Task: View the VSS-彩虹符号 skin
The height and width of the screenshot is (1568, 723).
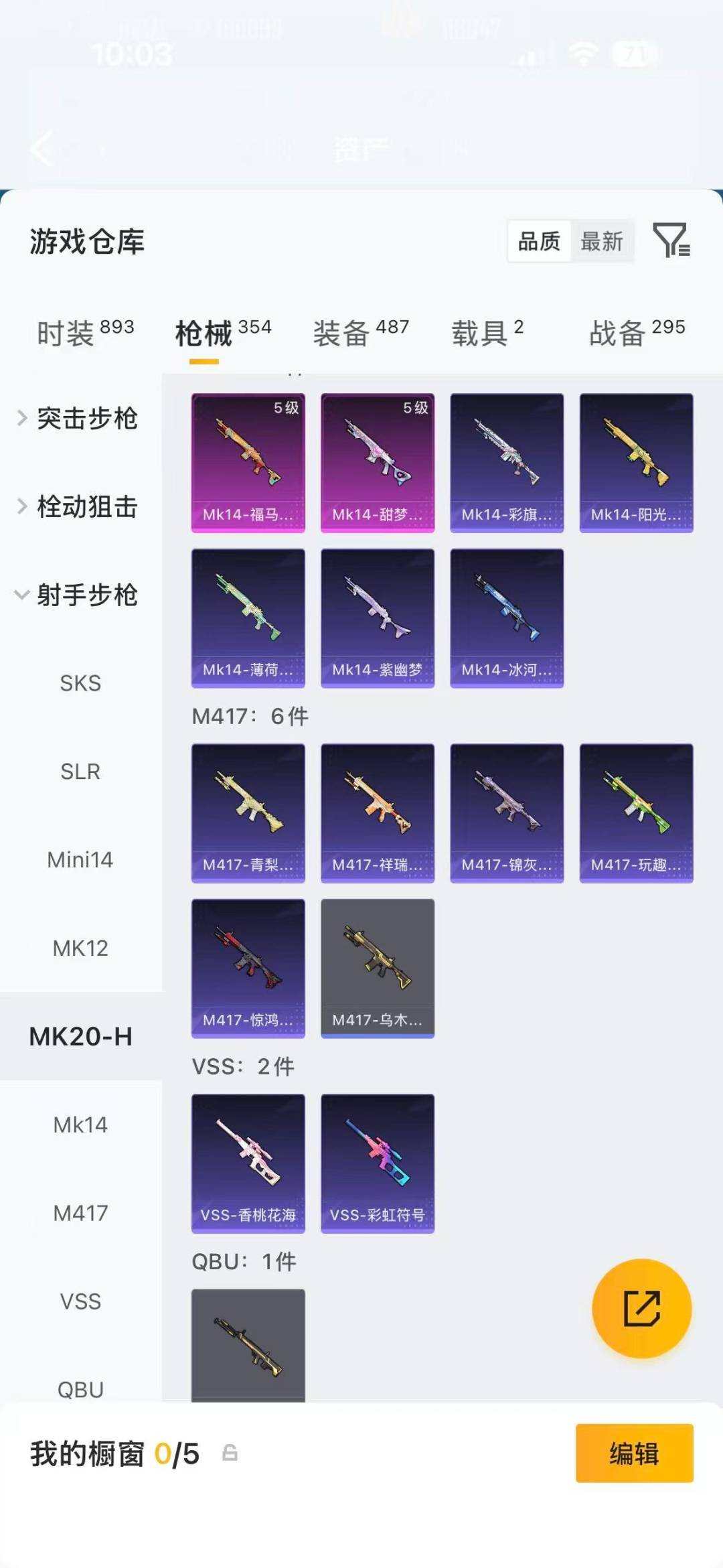Action: [378, 1163]
